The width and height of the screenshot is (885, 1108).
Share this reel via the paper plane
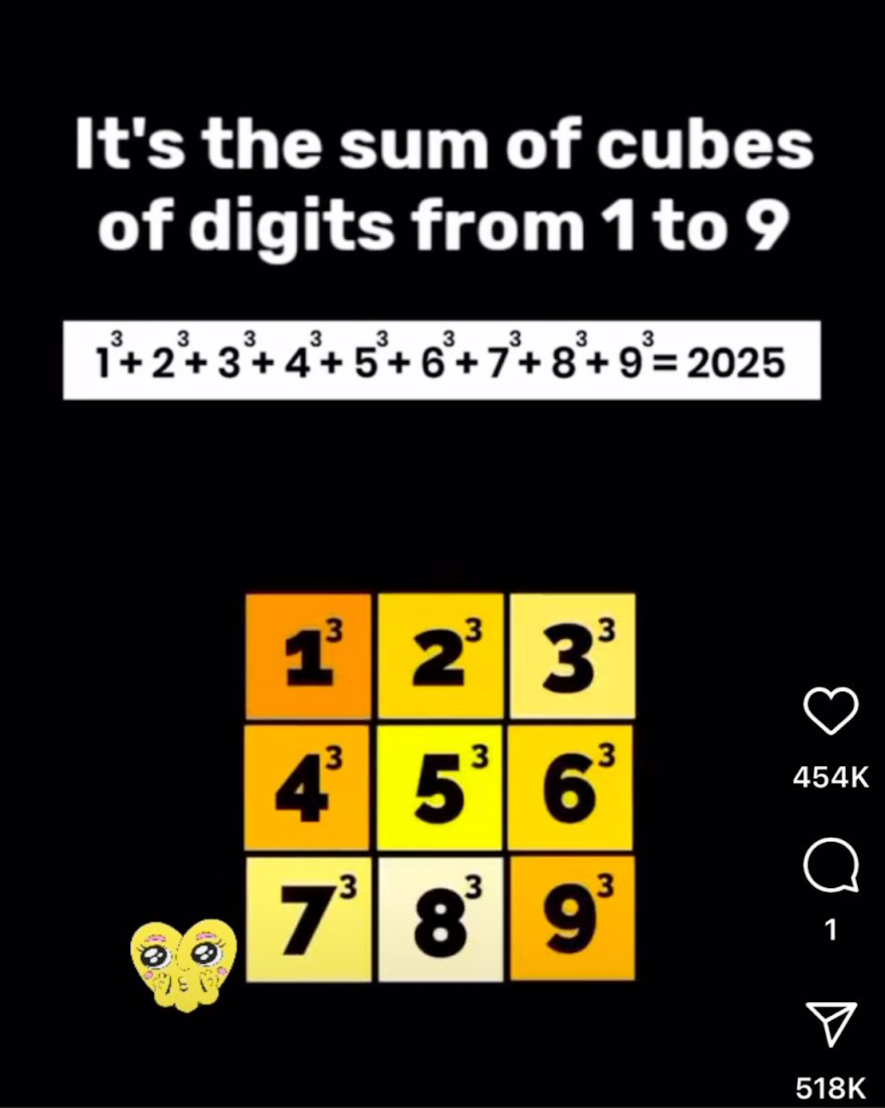click(831, 1024)
